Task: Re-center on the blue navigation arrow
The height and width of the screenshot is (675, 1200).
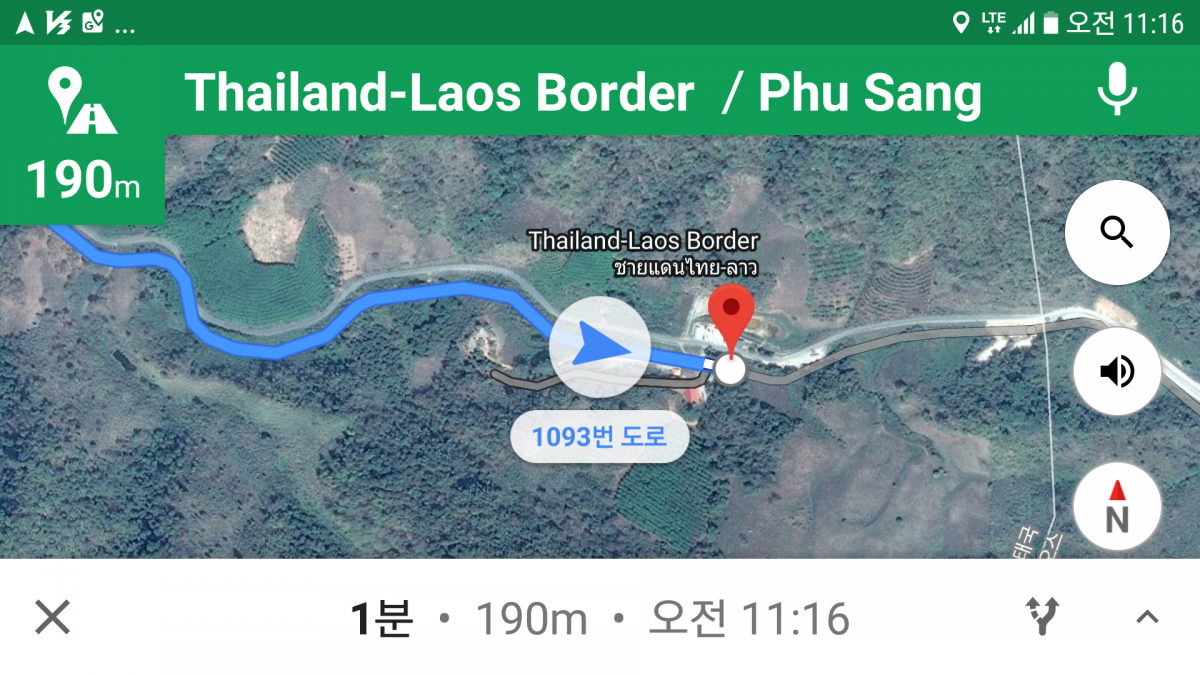Action: pos(600,346)
